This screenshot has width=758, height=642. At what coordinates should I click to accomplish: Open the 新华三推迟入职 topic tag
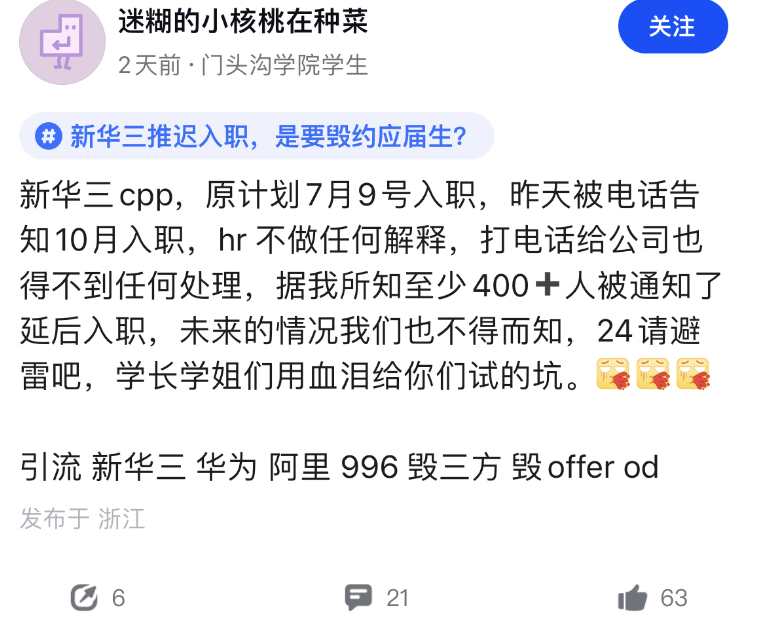point(256,136)
